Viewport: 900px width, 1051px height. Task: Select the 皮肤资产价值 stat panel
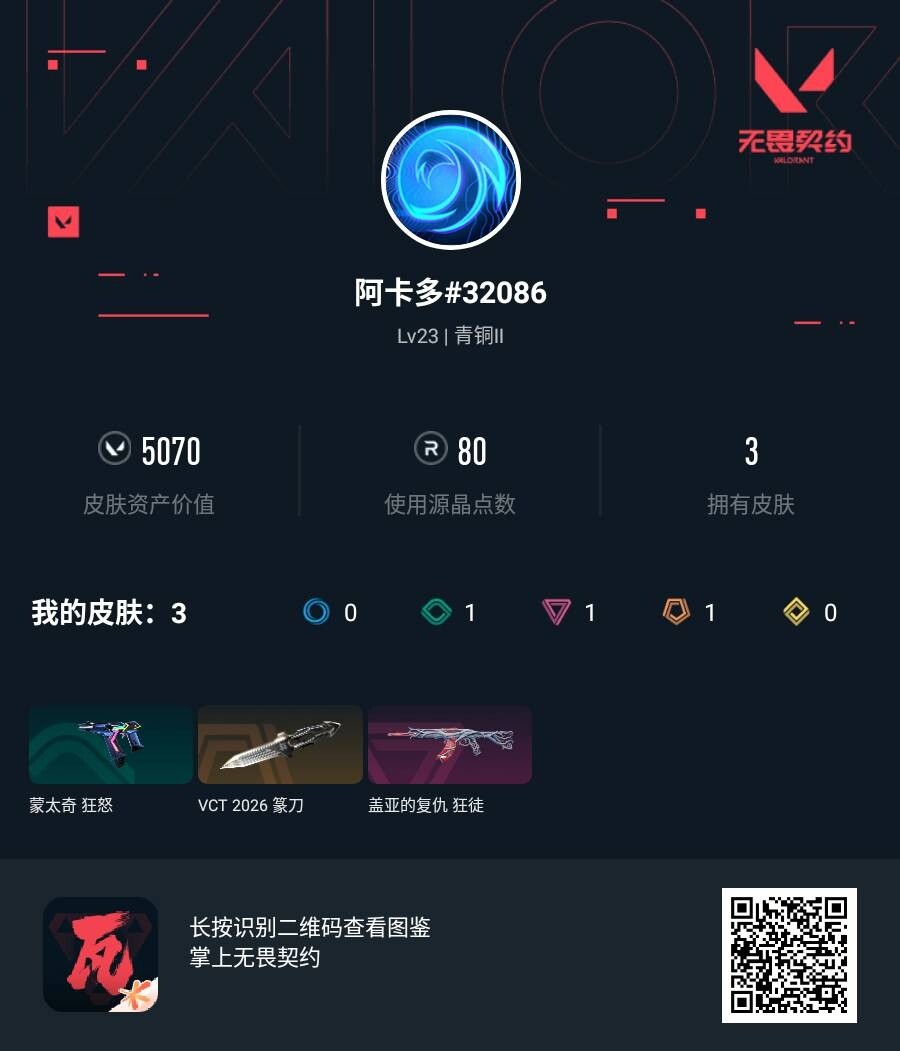[150, 472]
